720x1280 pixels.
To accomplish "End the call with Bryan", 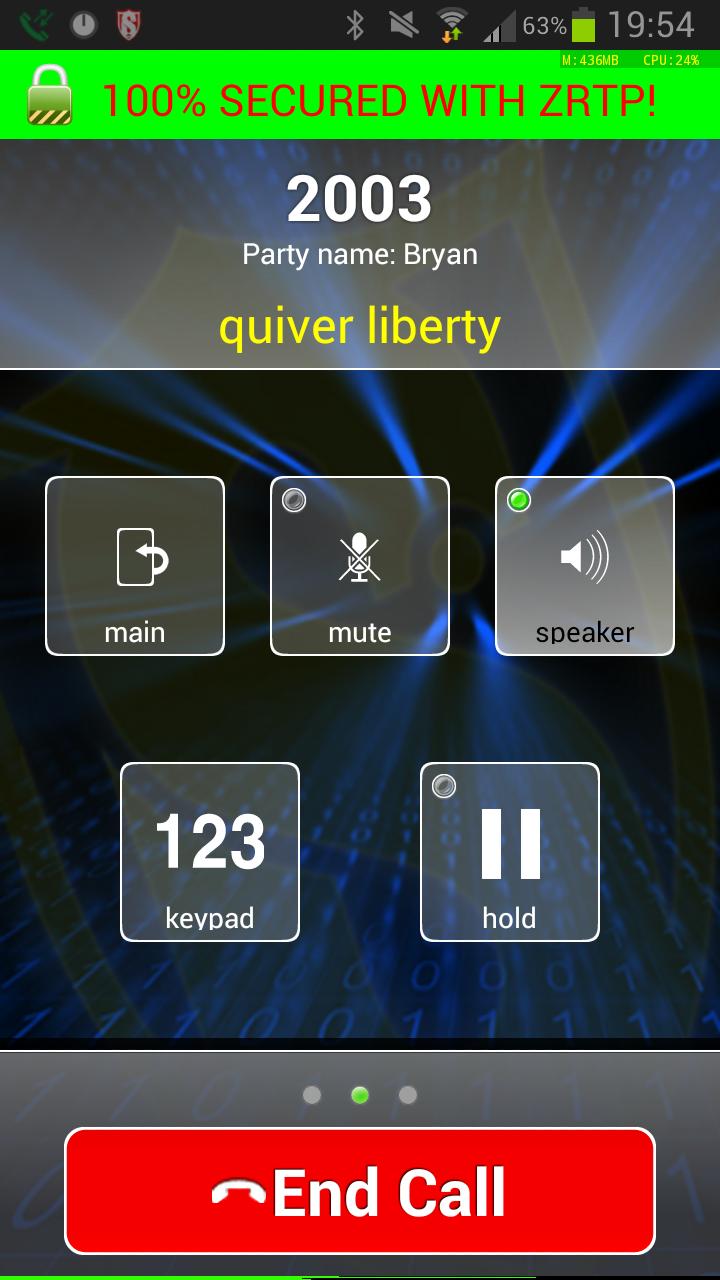I will (360, 1191).
